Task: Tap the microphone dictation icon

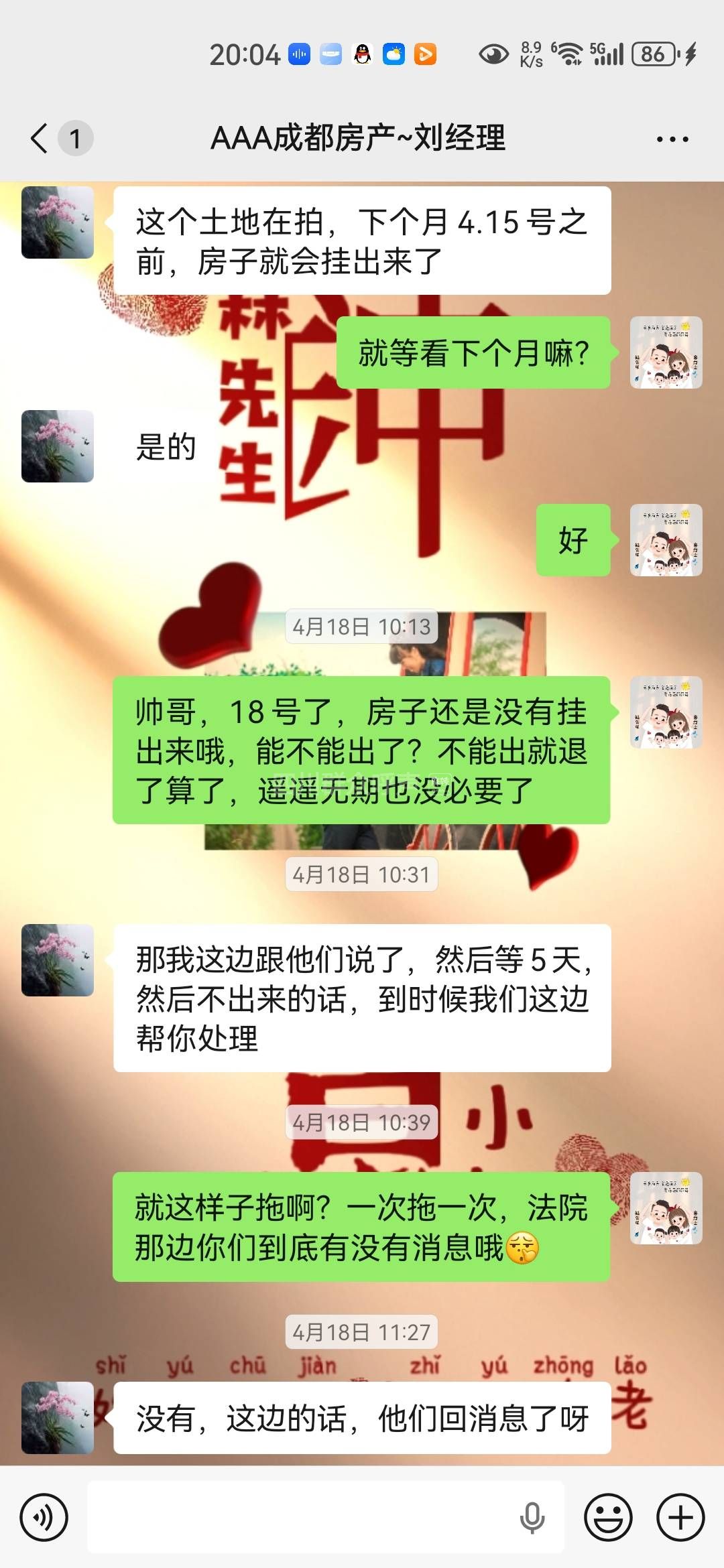Action: point(532,1517)
